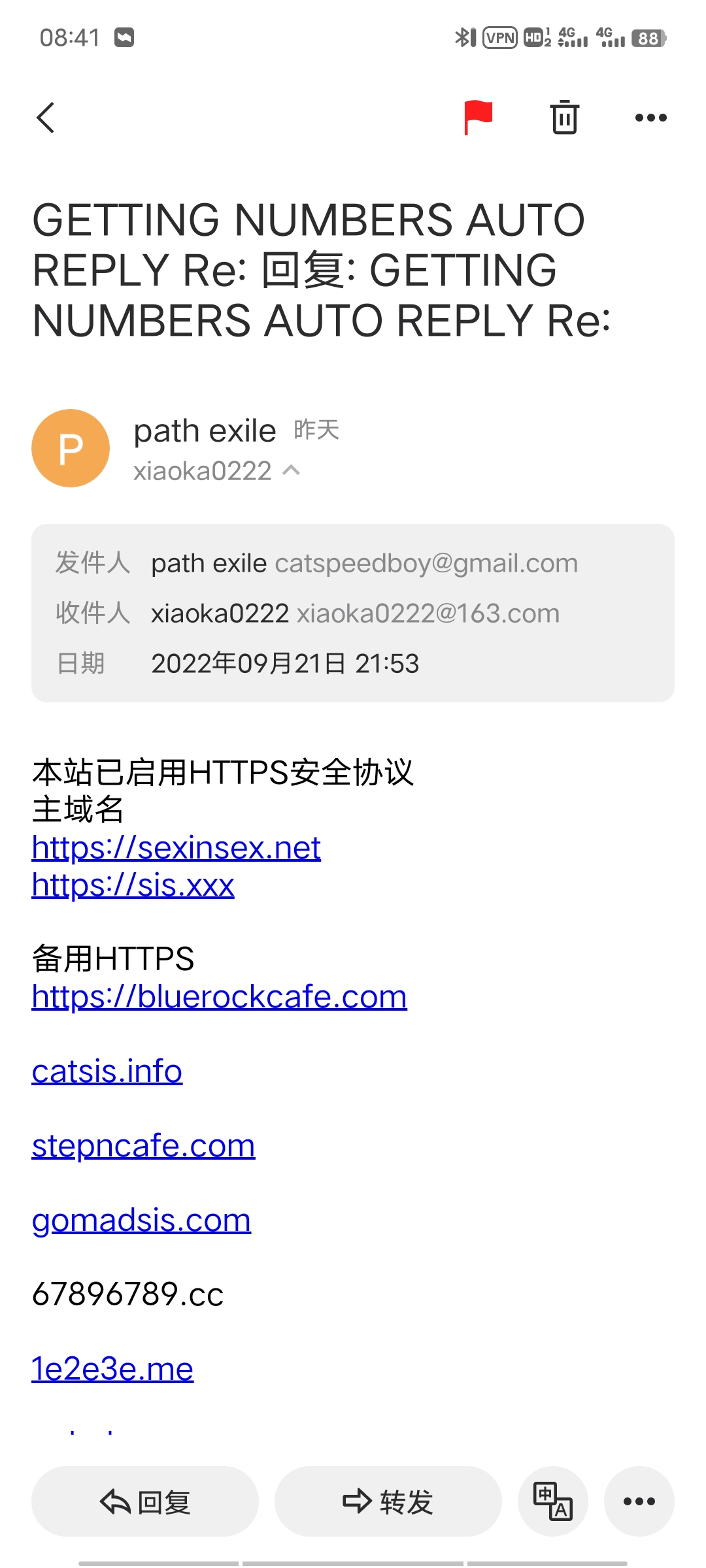Tap the path exile avatar
This screenshot has width=706, height=1568.
click(71, 448)
